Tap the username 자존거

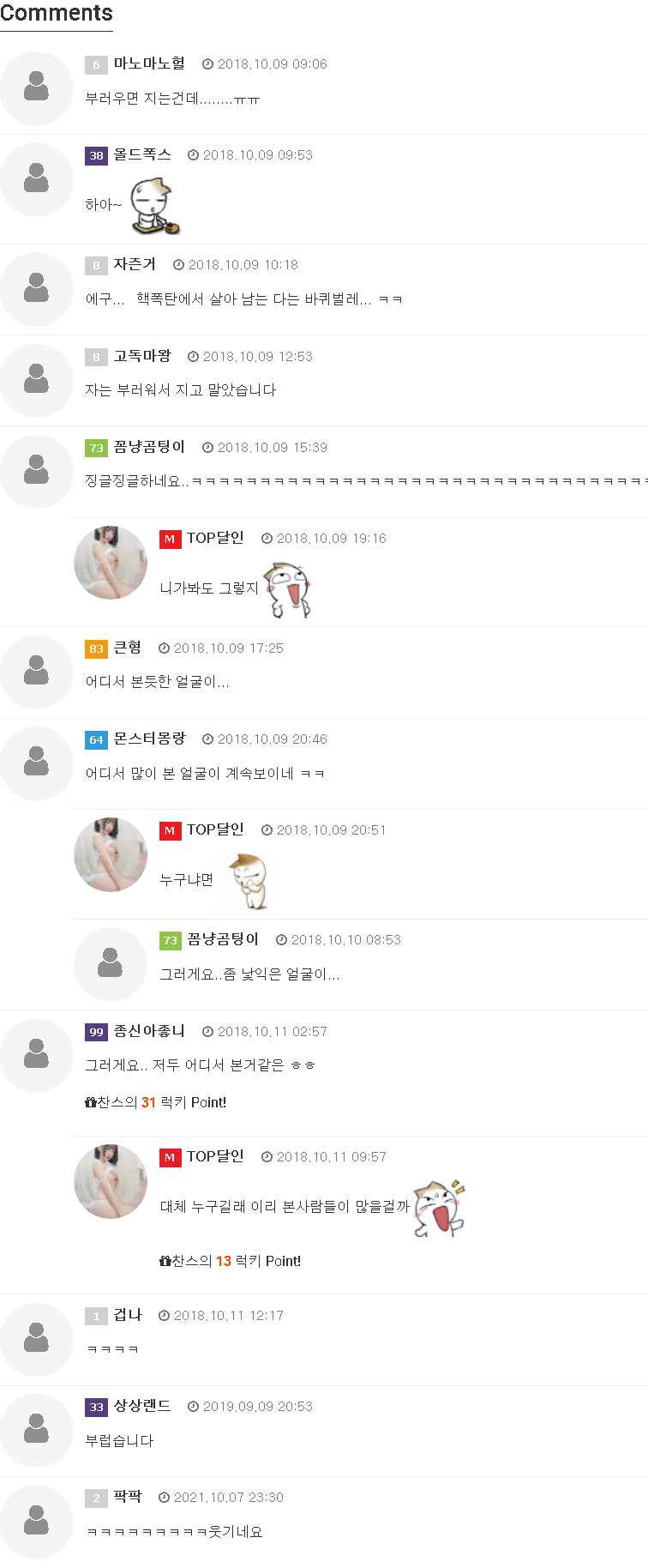click(x=135, y=264)
